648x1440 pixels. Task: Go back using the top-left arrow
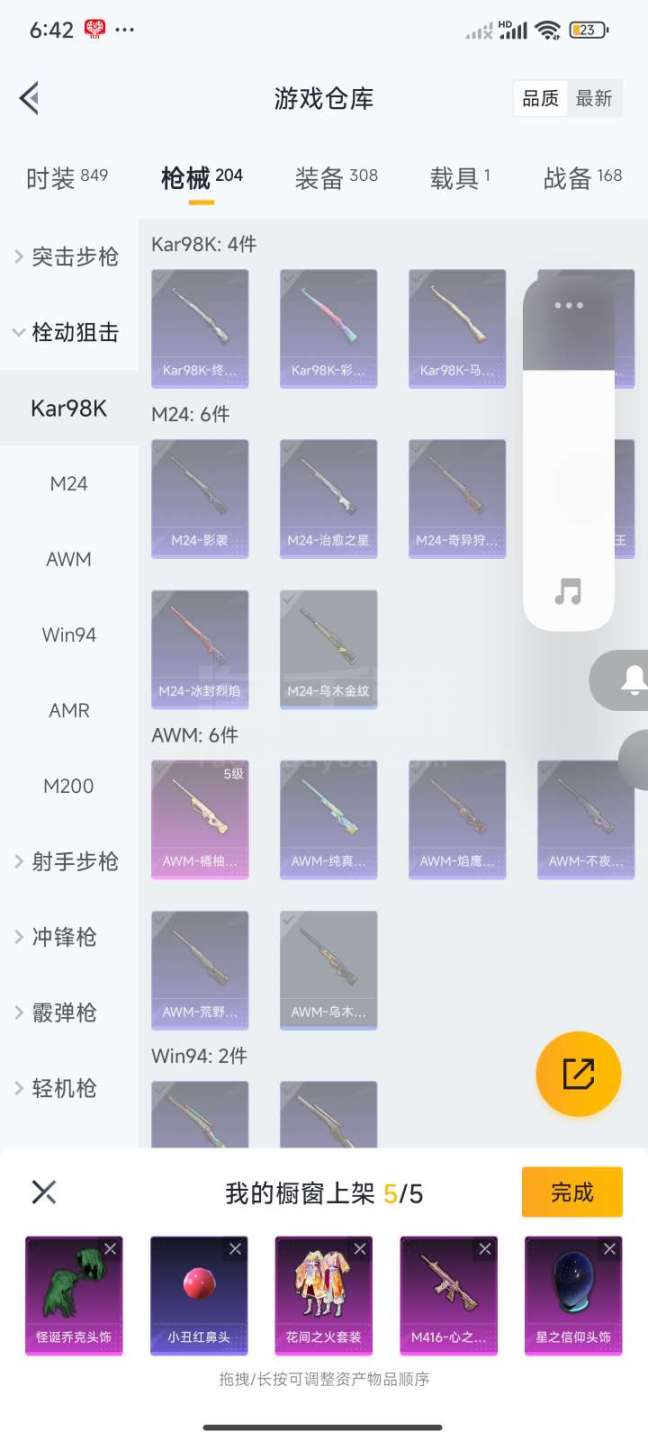point(29,98)
